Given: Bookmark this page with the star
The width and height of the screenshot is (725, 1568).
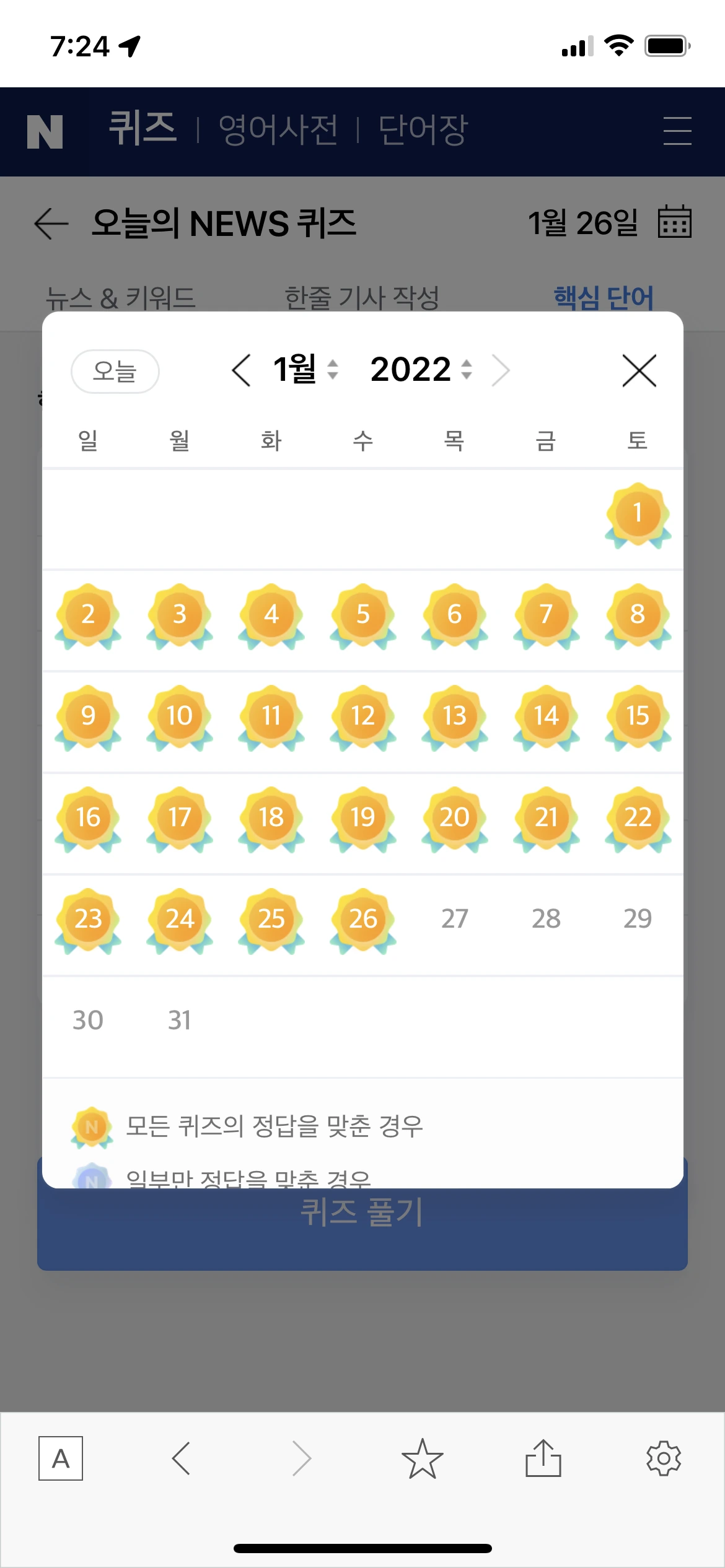Looking at the screenshot, I should point(423,1458).
